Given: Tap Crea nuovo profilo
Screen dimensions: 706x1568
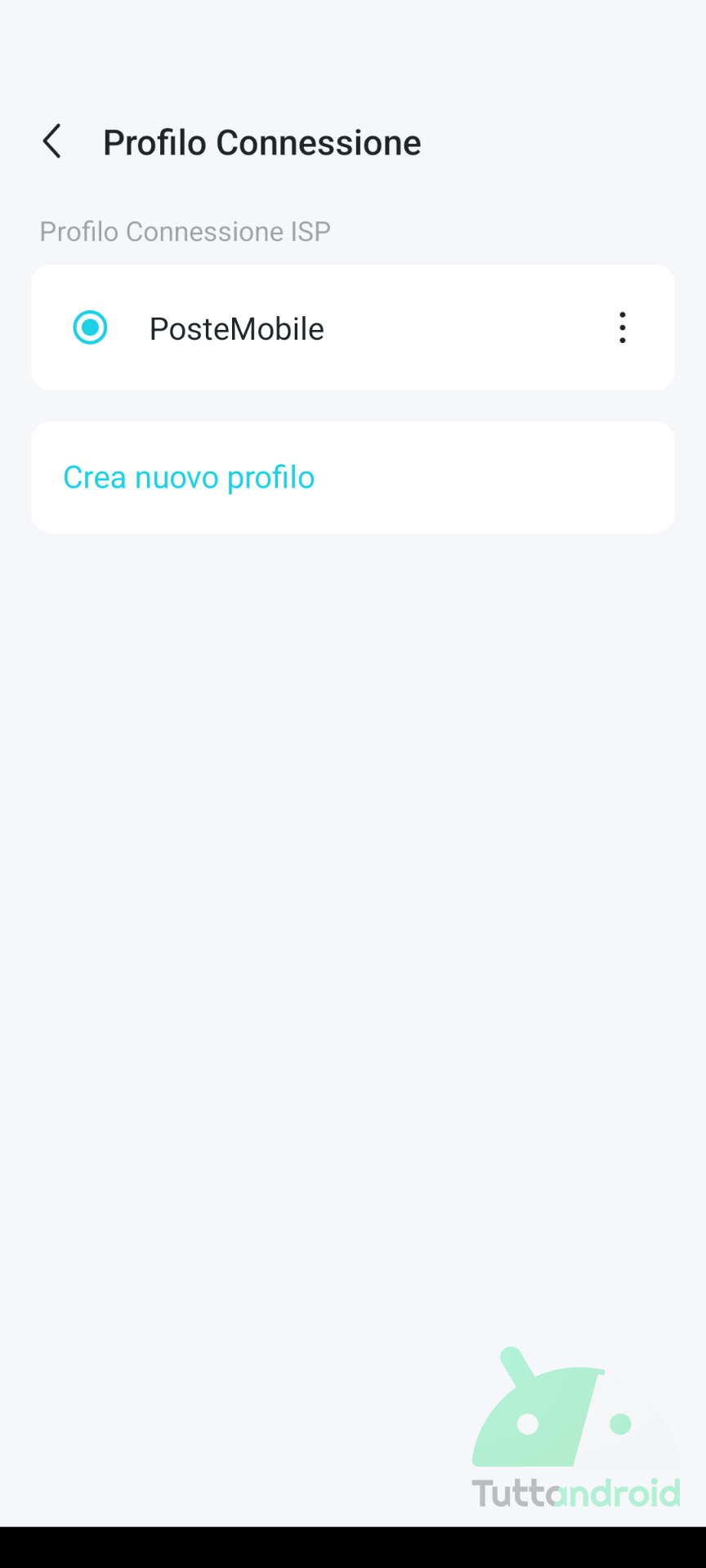Looking at the screenshot, I should pos(189,478).
